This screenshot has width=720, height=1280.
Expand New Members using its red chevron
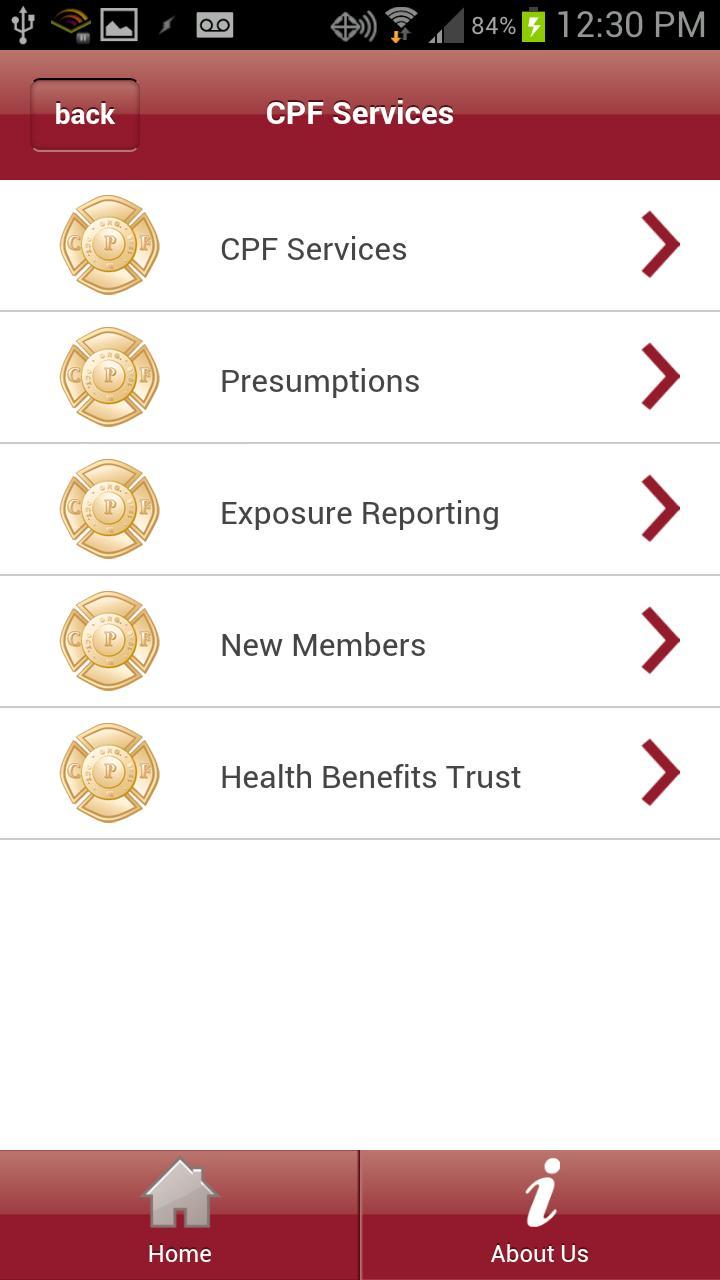point(660,641)
